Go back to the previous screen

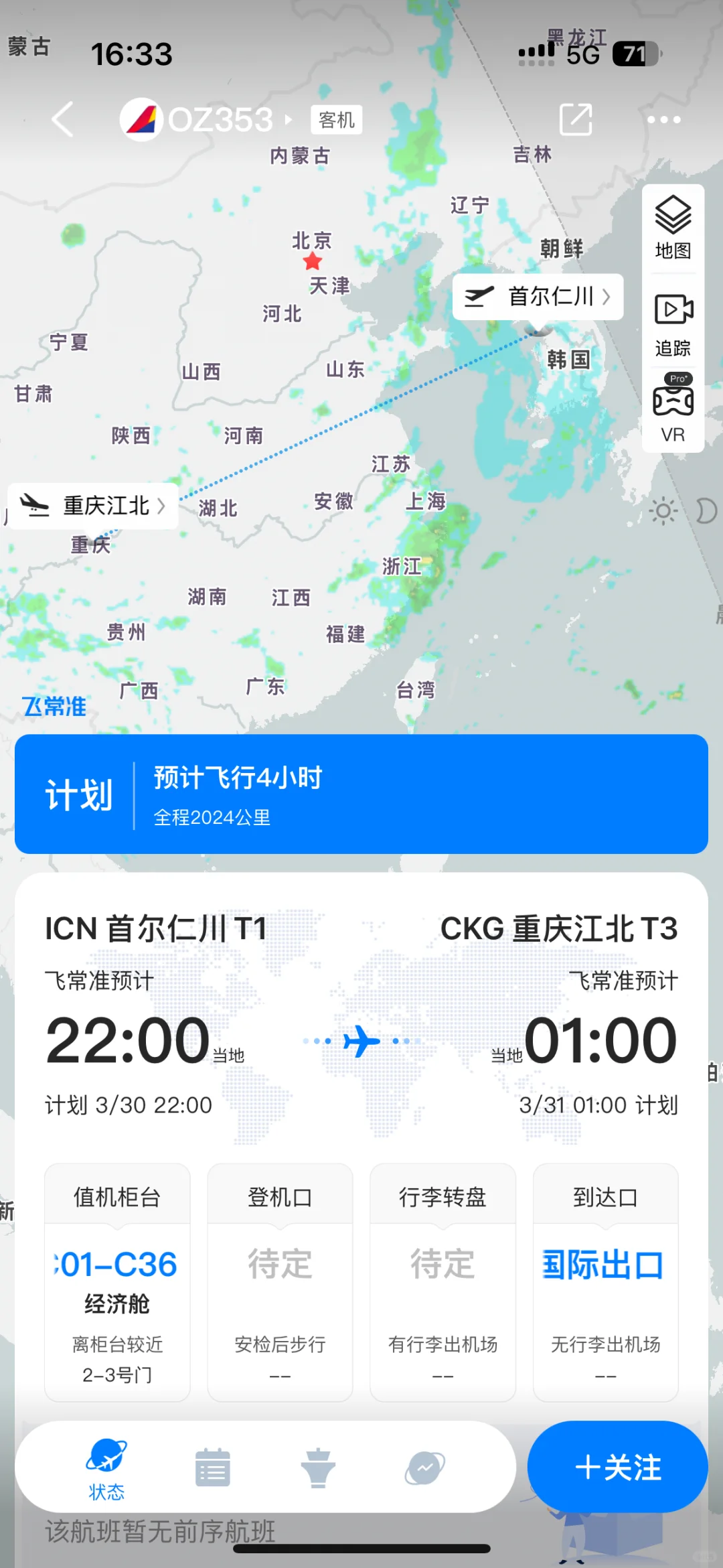click(x=62, y=120)
